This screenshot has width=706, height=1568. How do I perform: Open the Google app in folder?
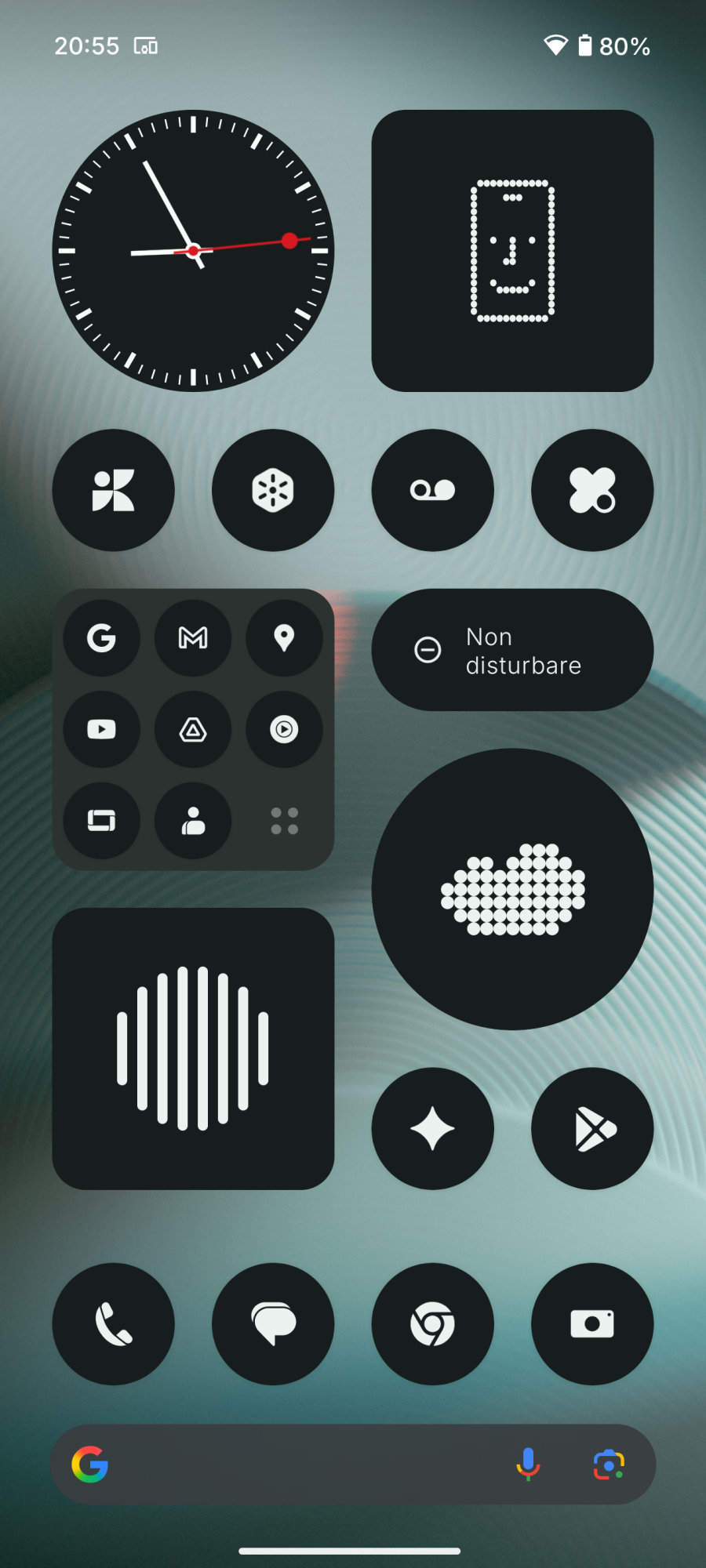pos(101,638)
